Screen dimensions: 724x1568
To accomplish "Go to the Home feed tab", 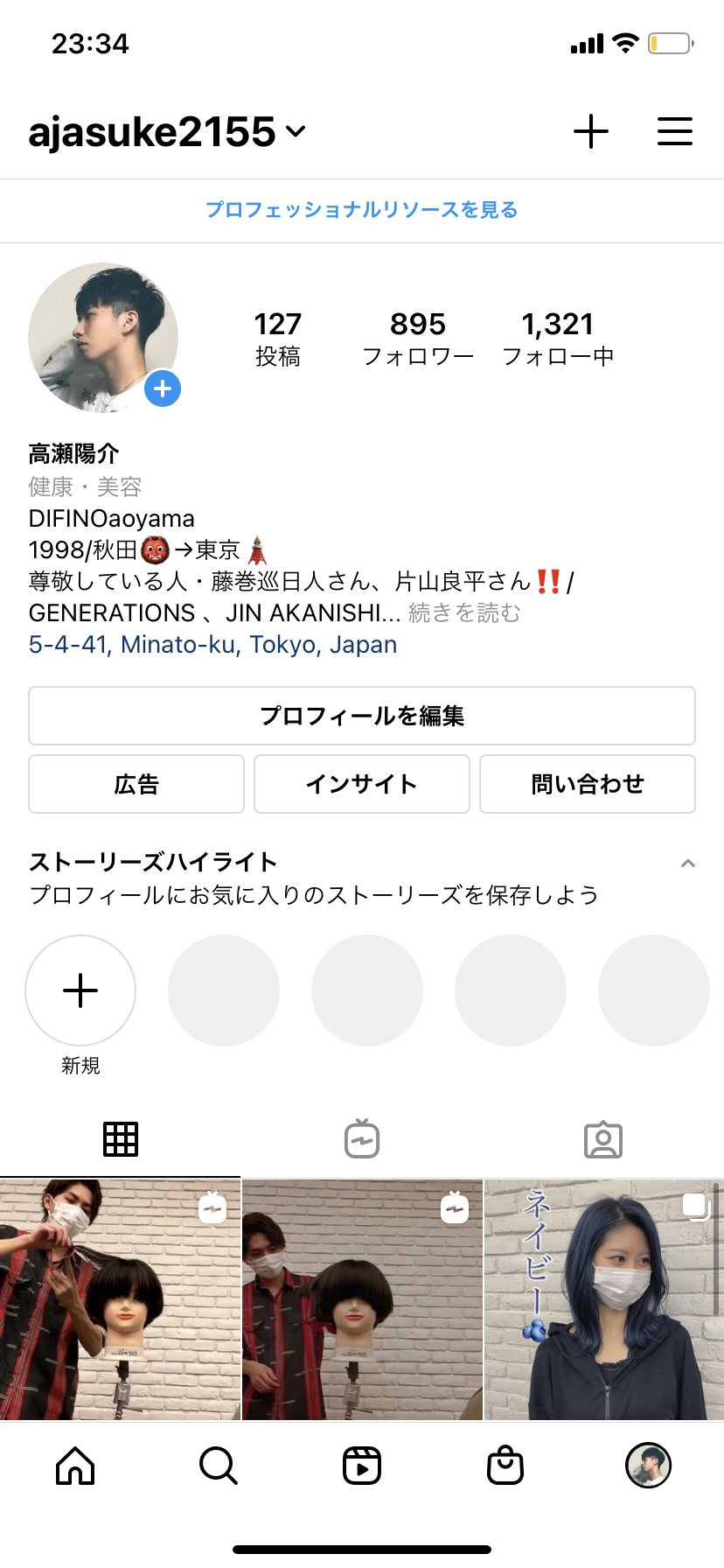I will 75,1466.
